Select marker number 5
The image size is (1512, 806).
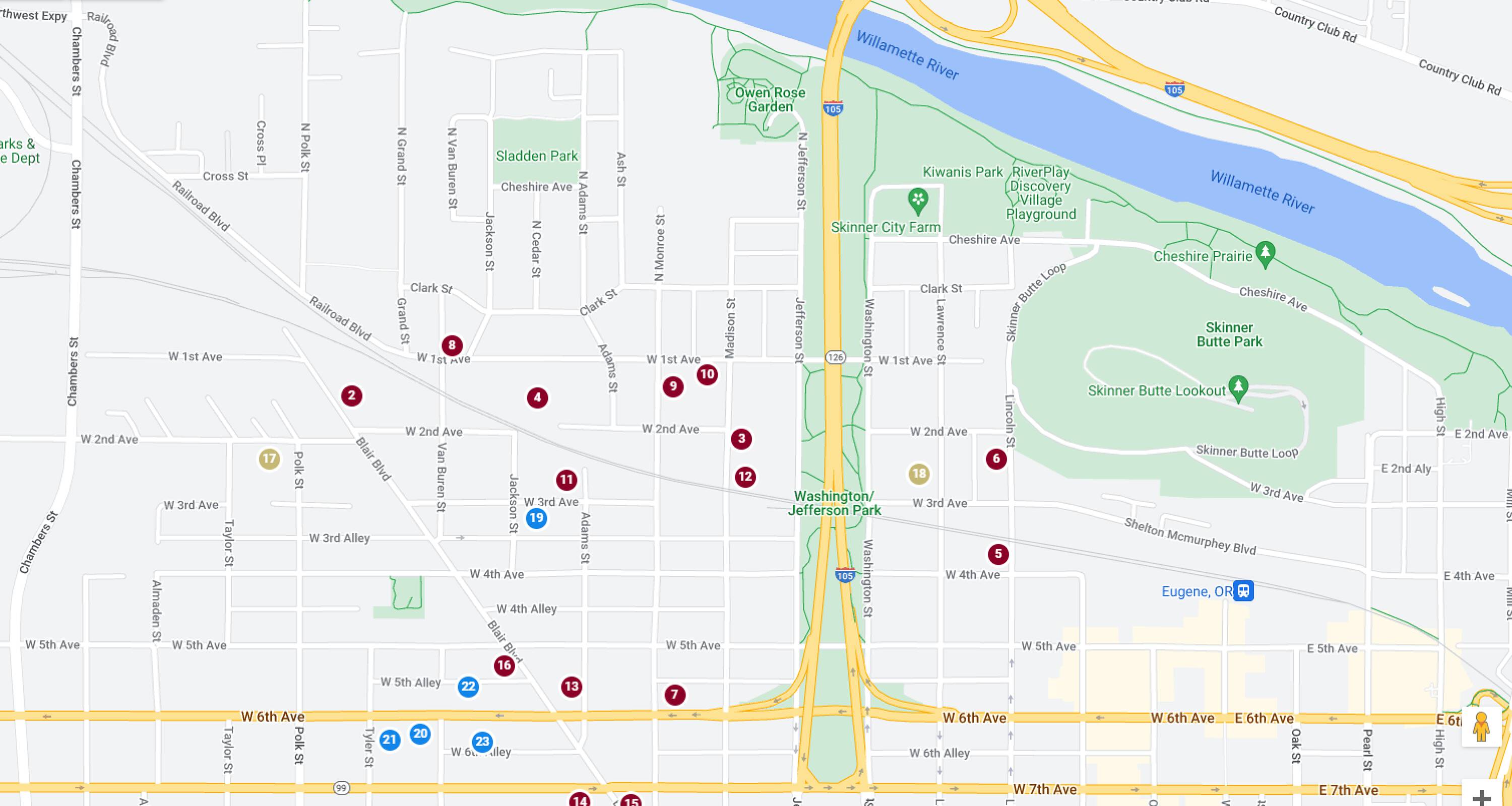tap(998, 554)
